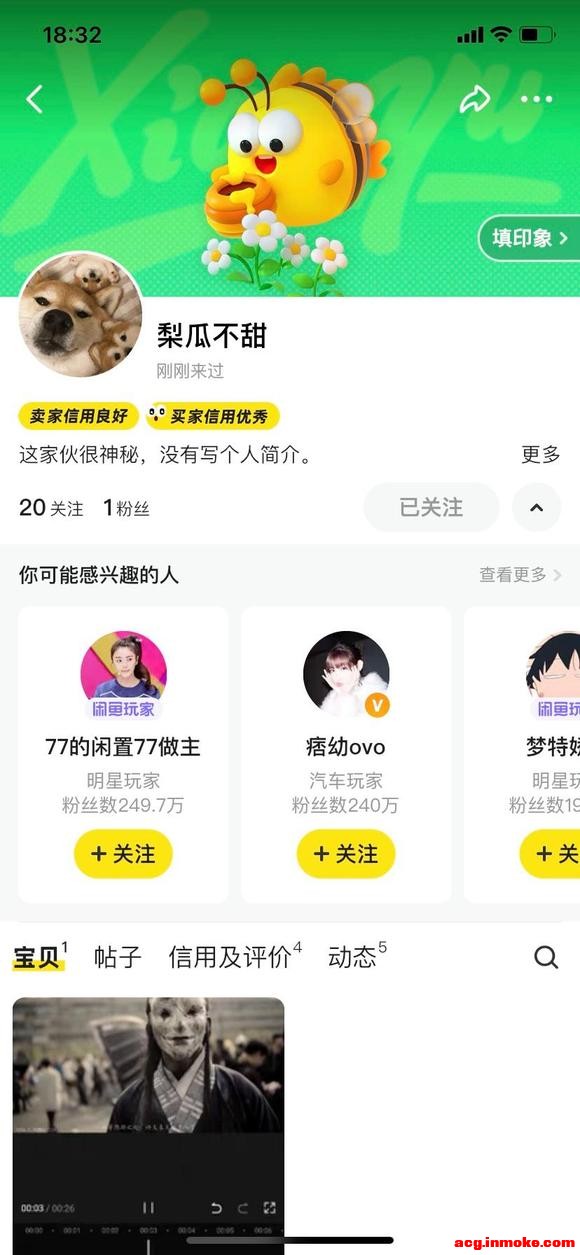Tap the 已关注 button
The image size is (580, 1255).
(431, 507)
